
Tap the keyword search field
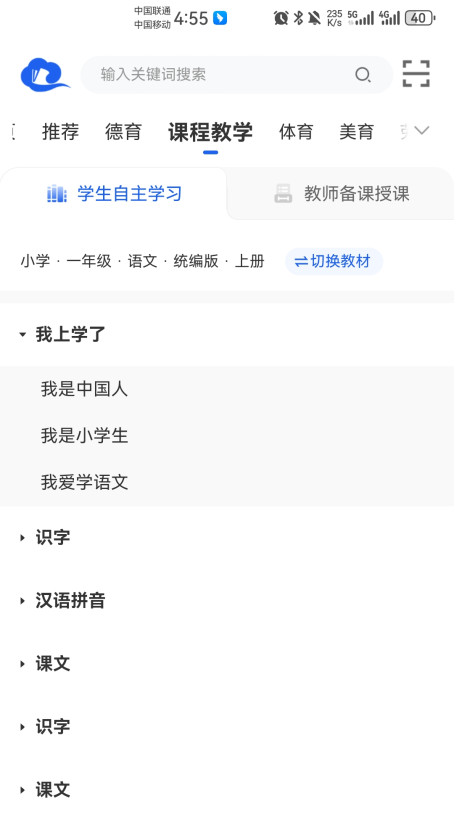click(x=236, y=74)
